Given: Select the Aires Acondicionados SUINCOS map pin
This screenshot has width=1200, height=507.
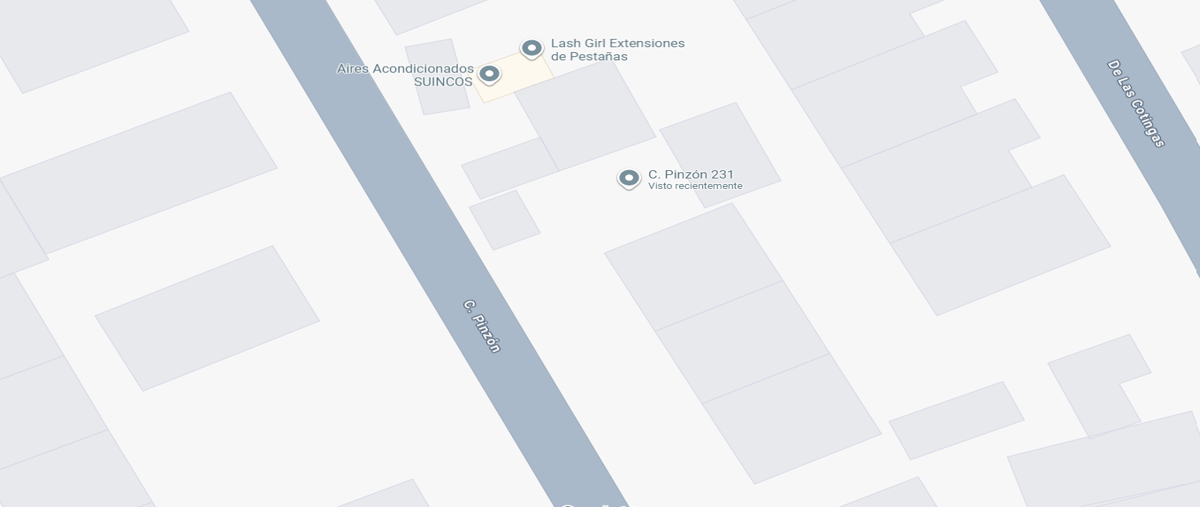Looking at the screenshot, I should coord(489,74).
